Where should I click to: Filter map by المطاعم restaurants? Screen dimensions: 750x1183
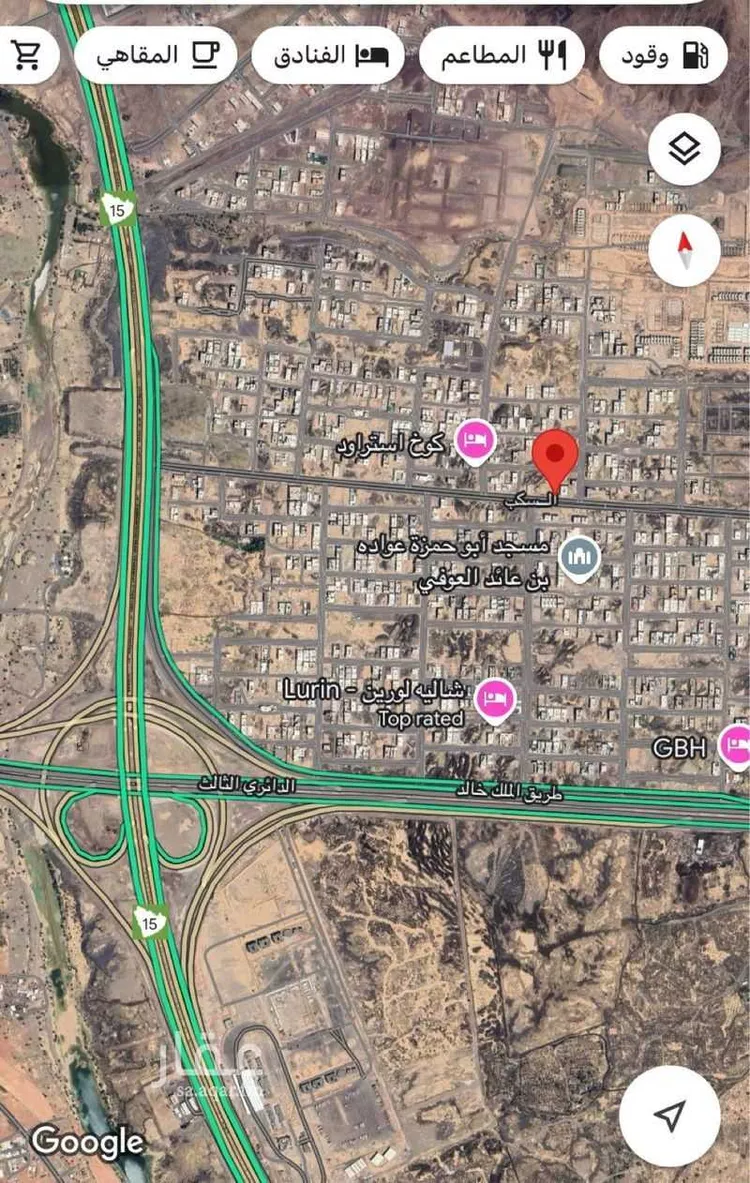pyautogui.click(x=501, y=55)
